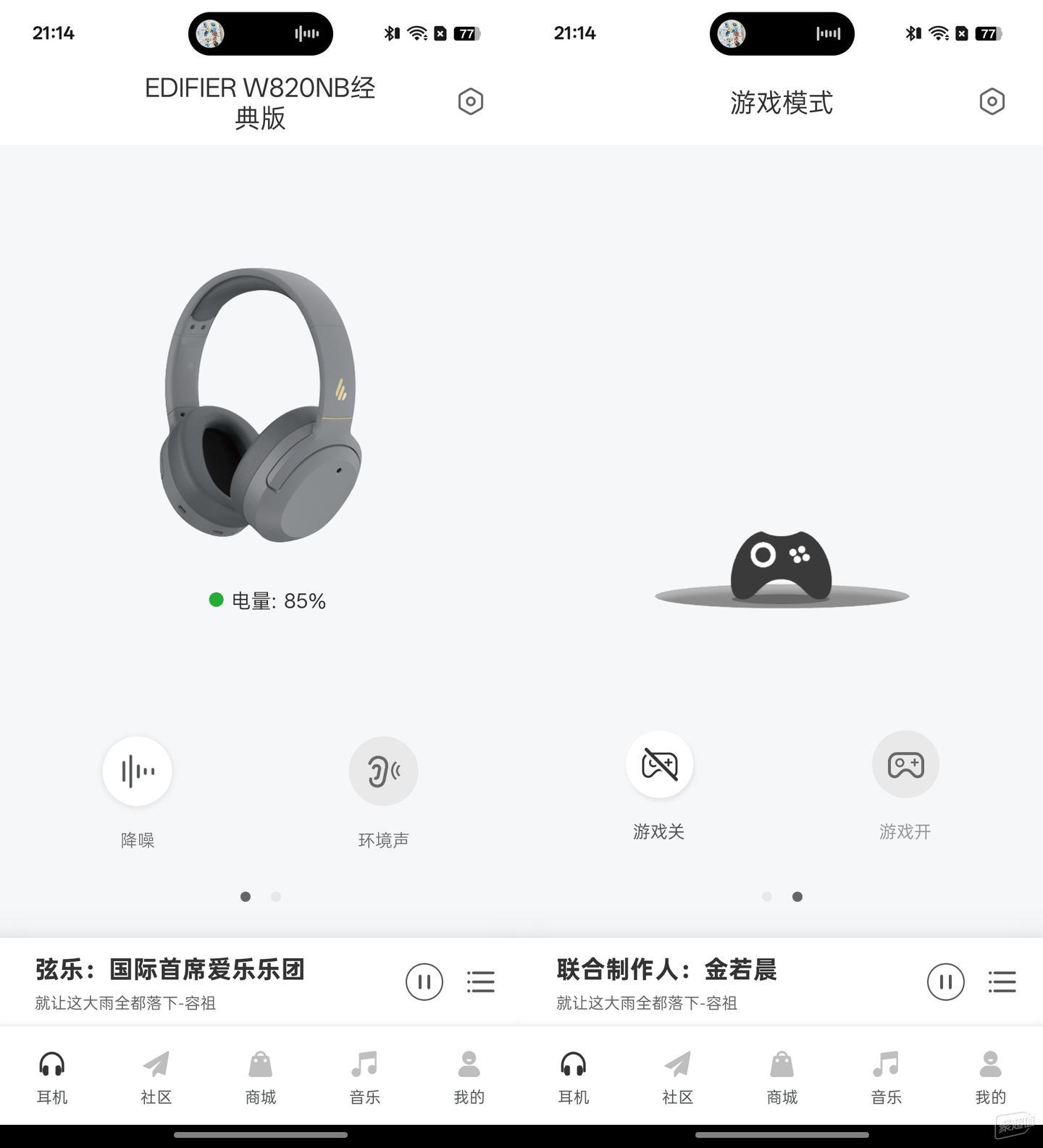This screenshot has height=1148, width=1043.
Task: Open 音乐 tab below 游戏模式 screen
Action: tap(887, 1076)
